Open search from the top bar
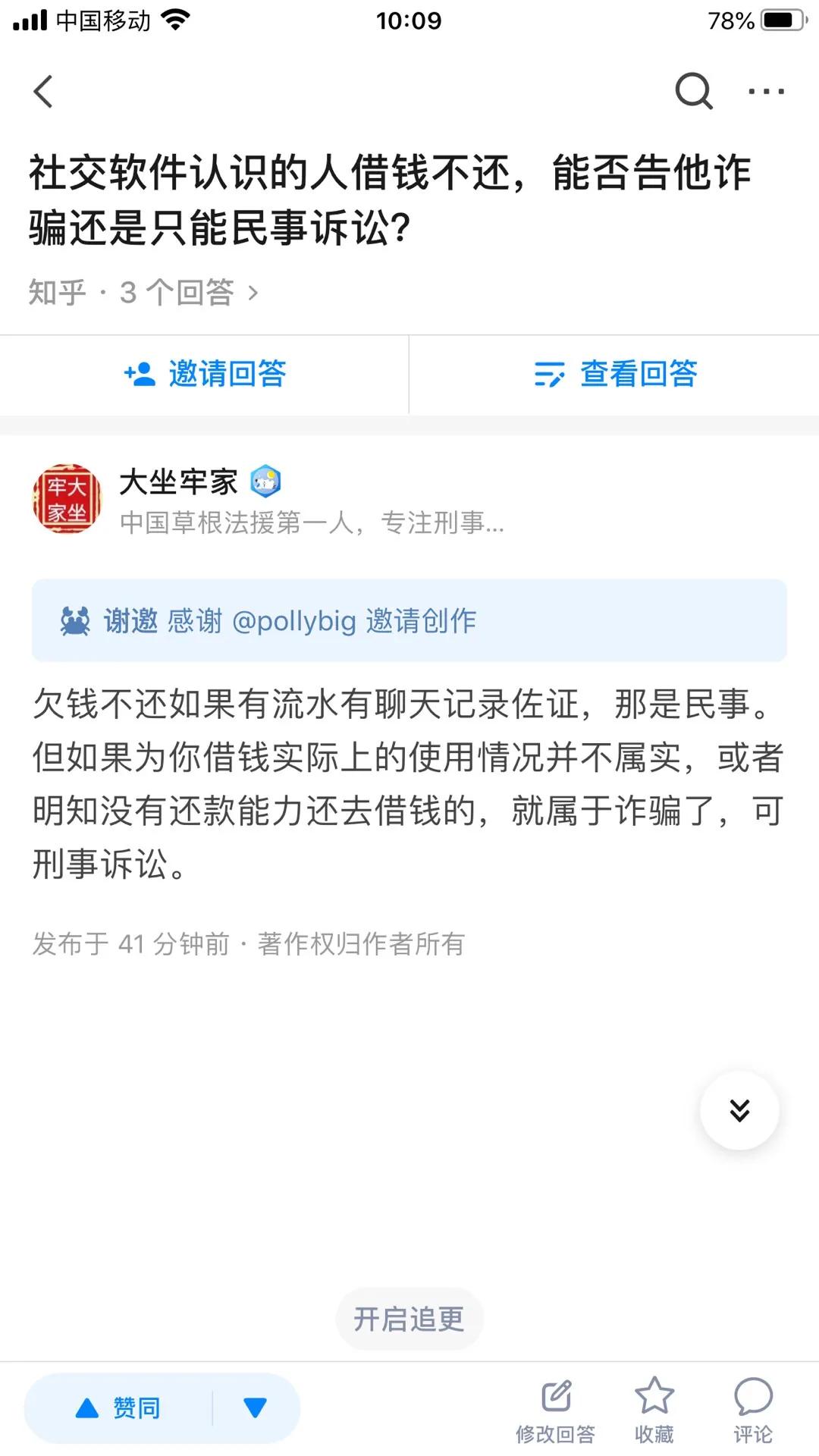 click(x=692, y=92)
